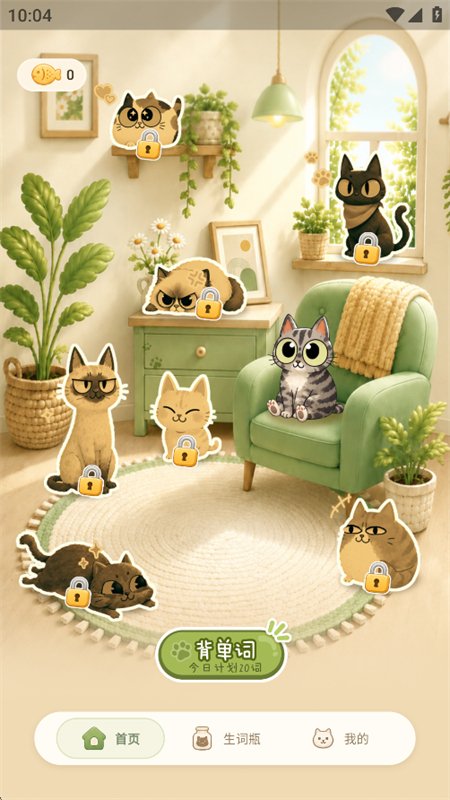Start the 背单词 daily word session
The width and height of the screenshot is (450, 800).
point(221,655)
